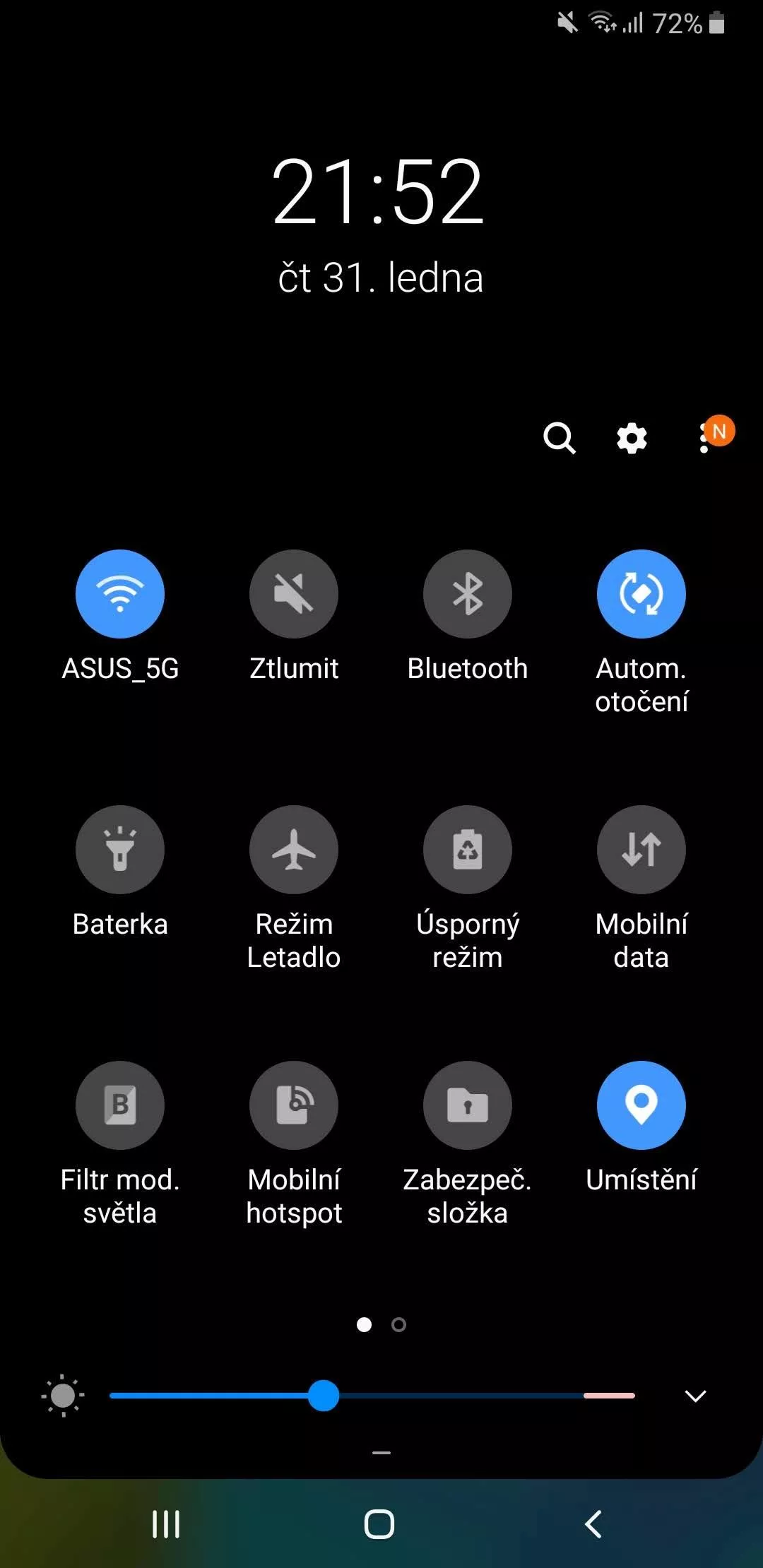Tap the system back button
The image size is (763, 1568).
[593, 1524]
